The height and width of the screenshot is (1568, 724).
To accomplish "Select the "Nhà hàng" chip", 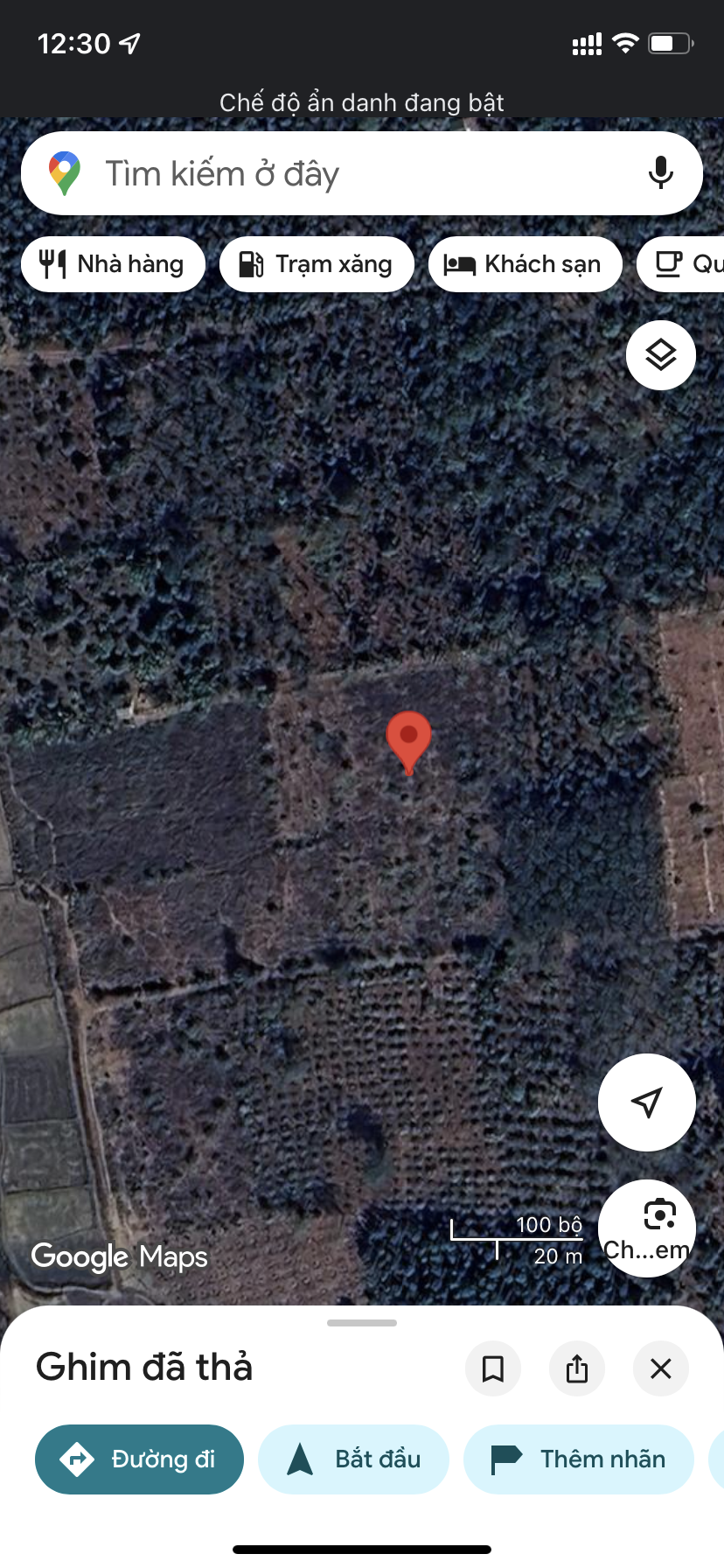I will pos(113,264).
